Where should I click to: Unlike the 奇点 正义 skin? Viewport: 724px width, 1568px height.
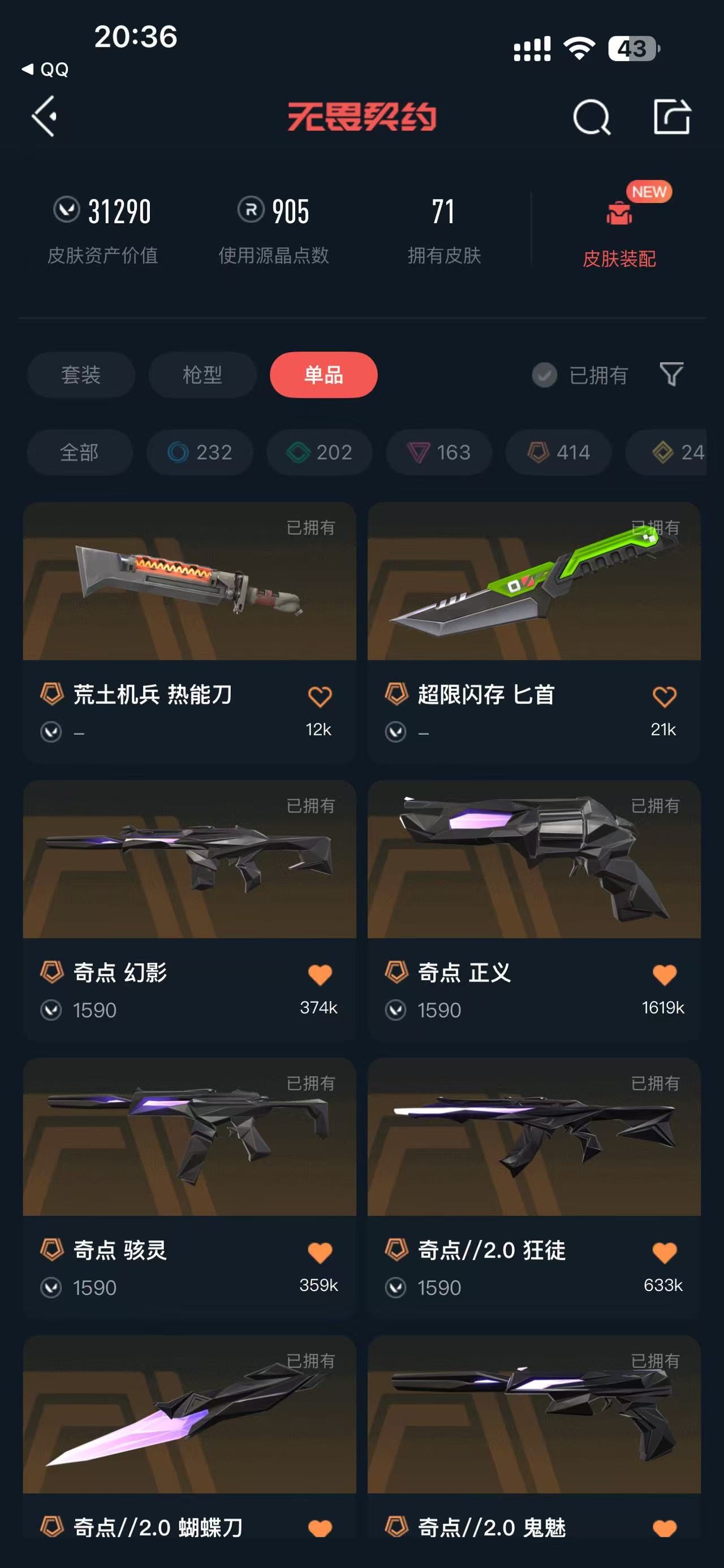pos(663,974)
